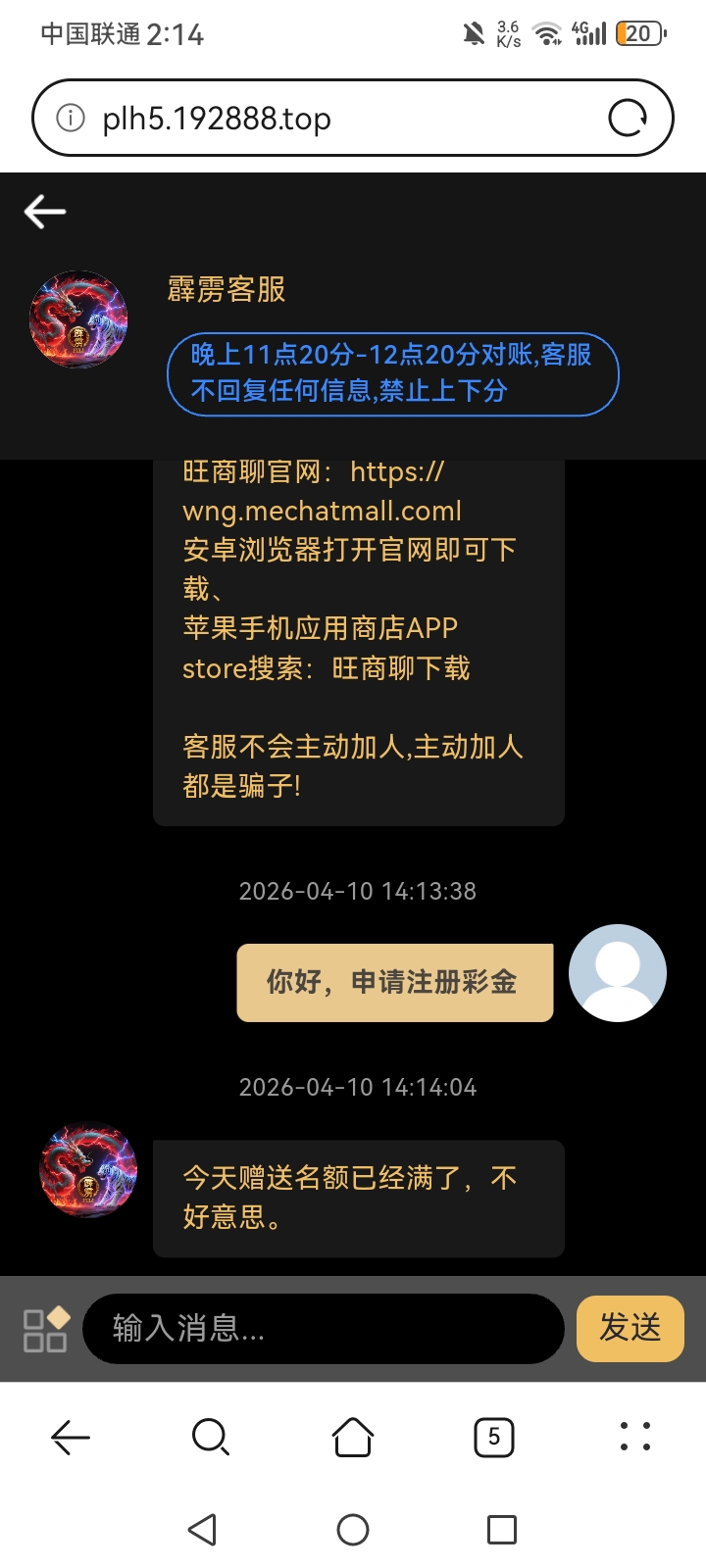Tap Android circle home navigation button
The image size is (706, 1568).
(x=353, y=1528)
